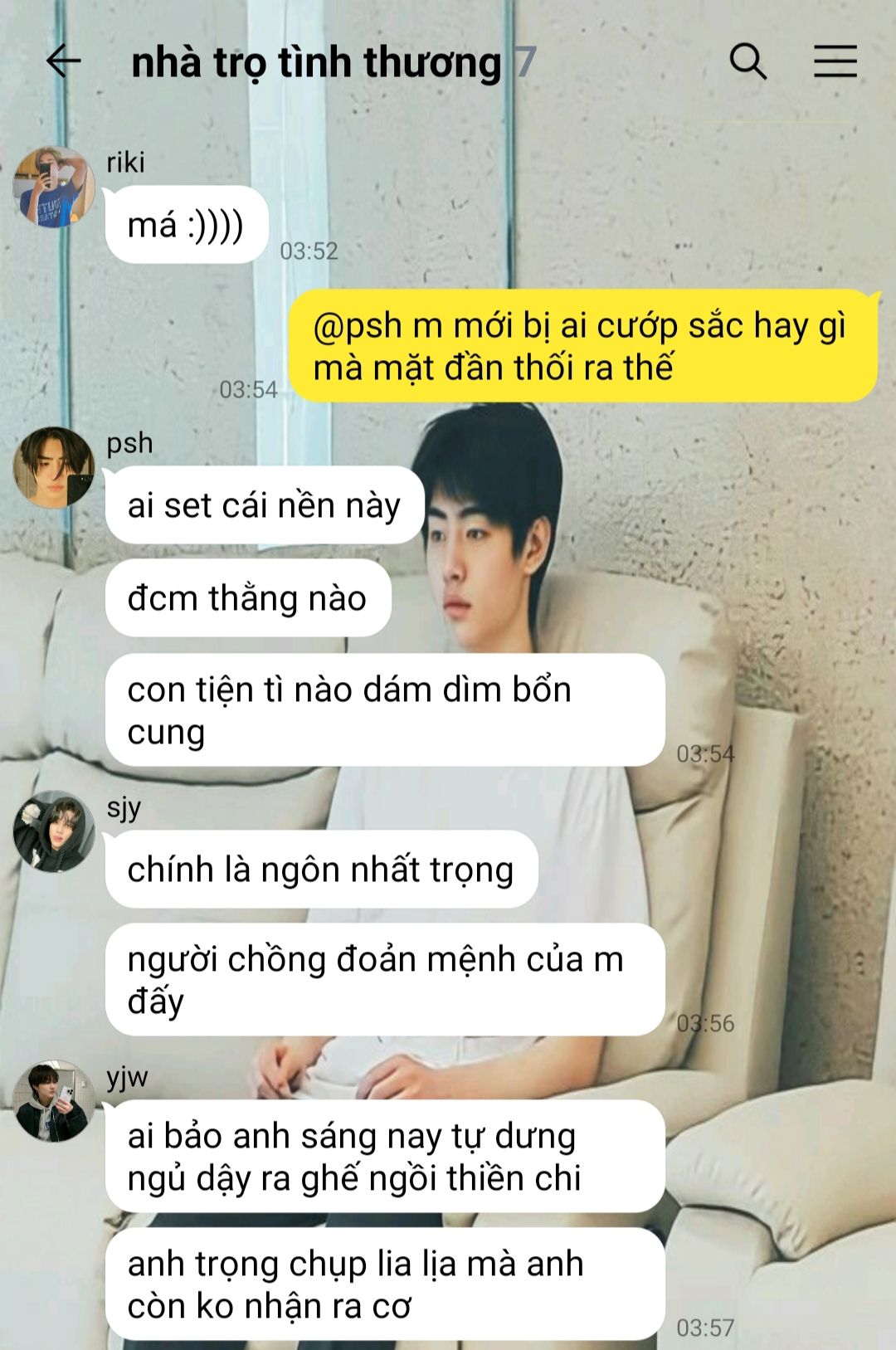
Task: Search within this chat
Action: click(x=747, y=61)
